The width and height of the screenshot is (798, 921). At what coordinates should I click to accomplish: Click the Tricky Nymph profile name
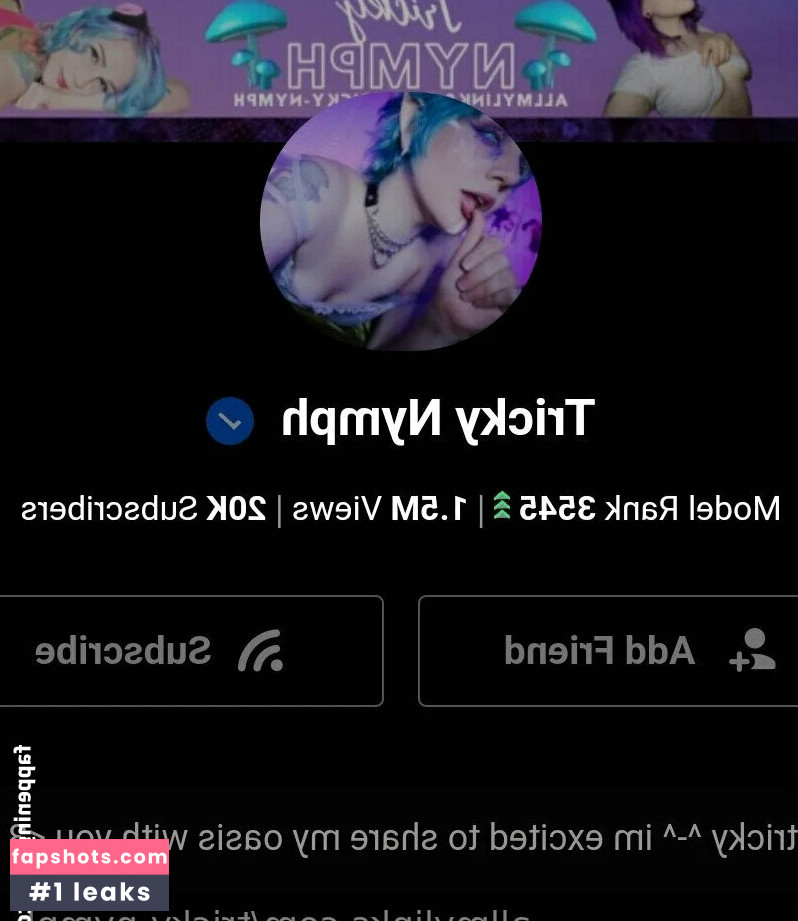[437, 419]
